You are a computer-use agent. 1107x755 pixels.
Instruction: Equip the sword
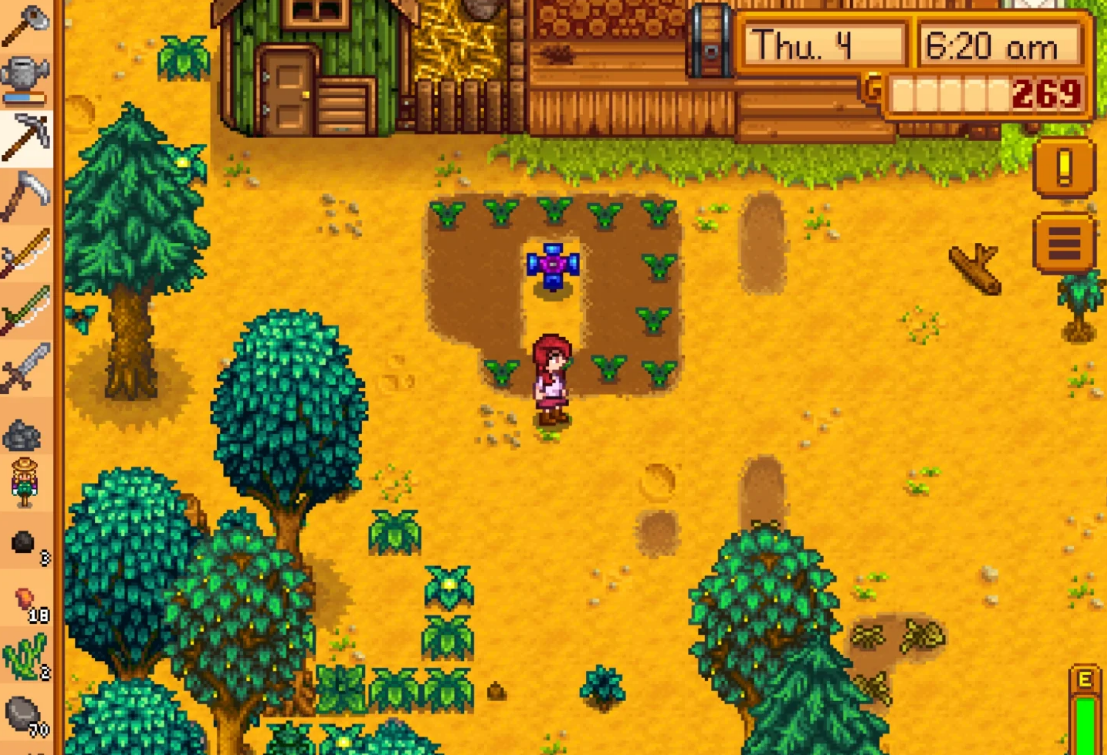tap(25, 368)
